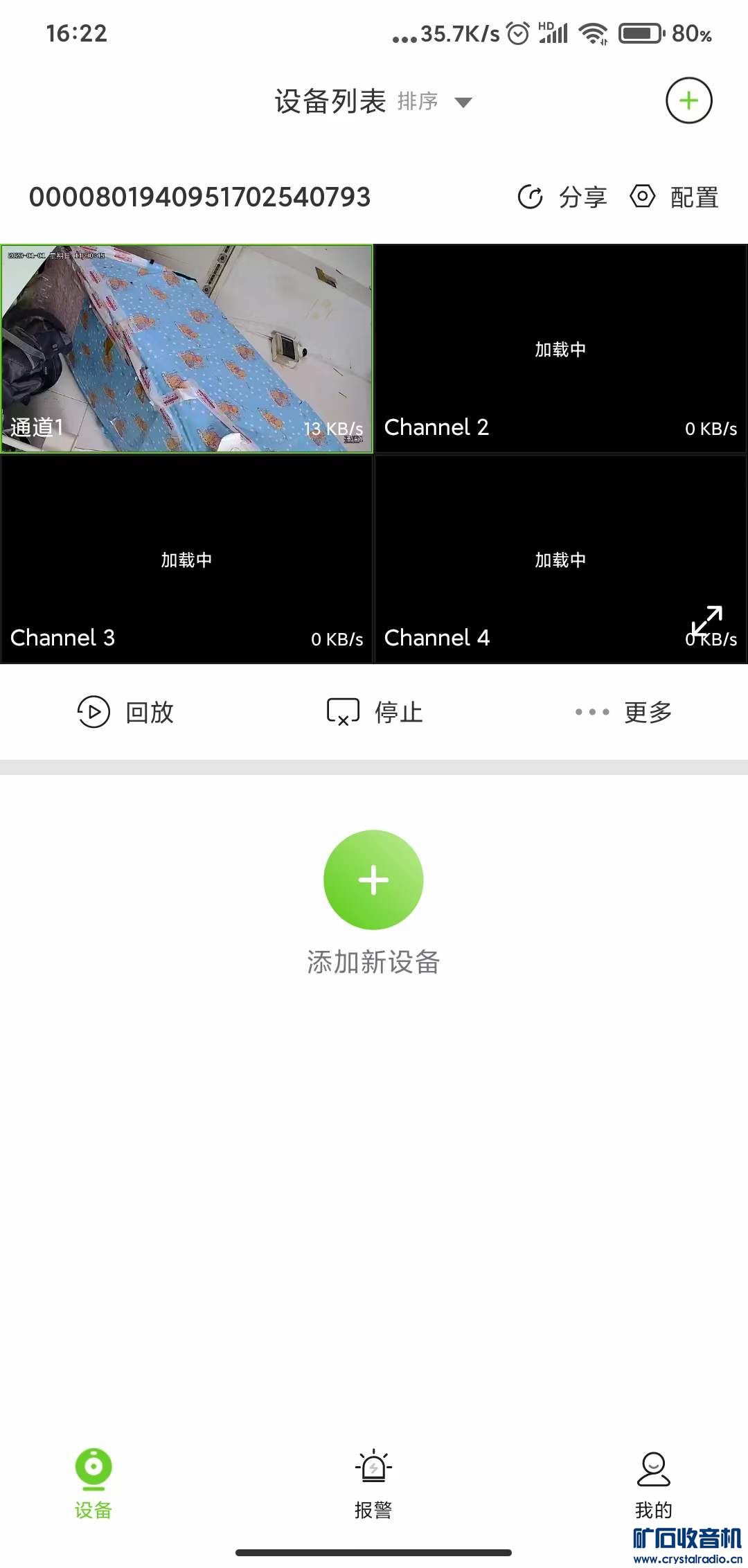Stop the live stream with 停止
748x1568 pixels.
coord(374,712)
